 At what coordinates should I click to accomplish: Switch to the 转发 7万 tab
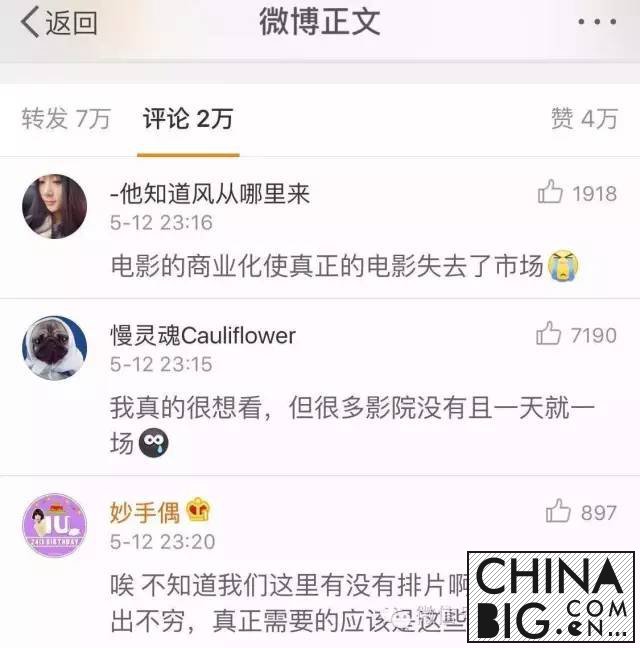pos(66,119)
